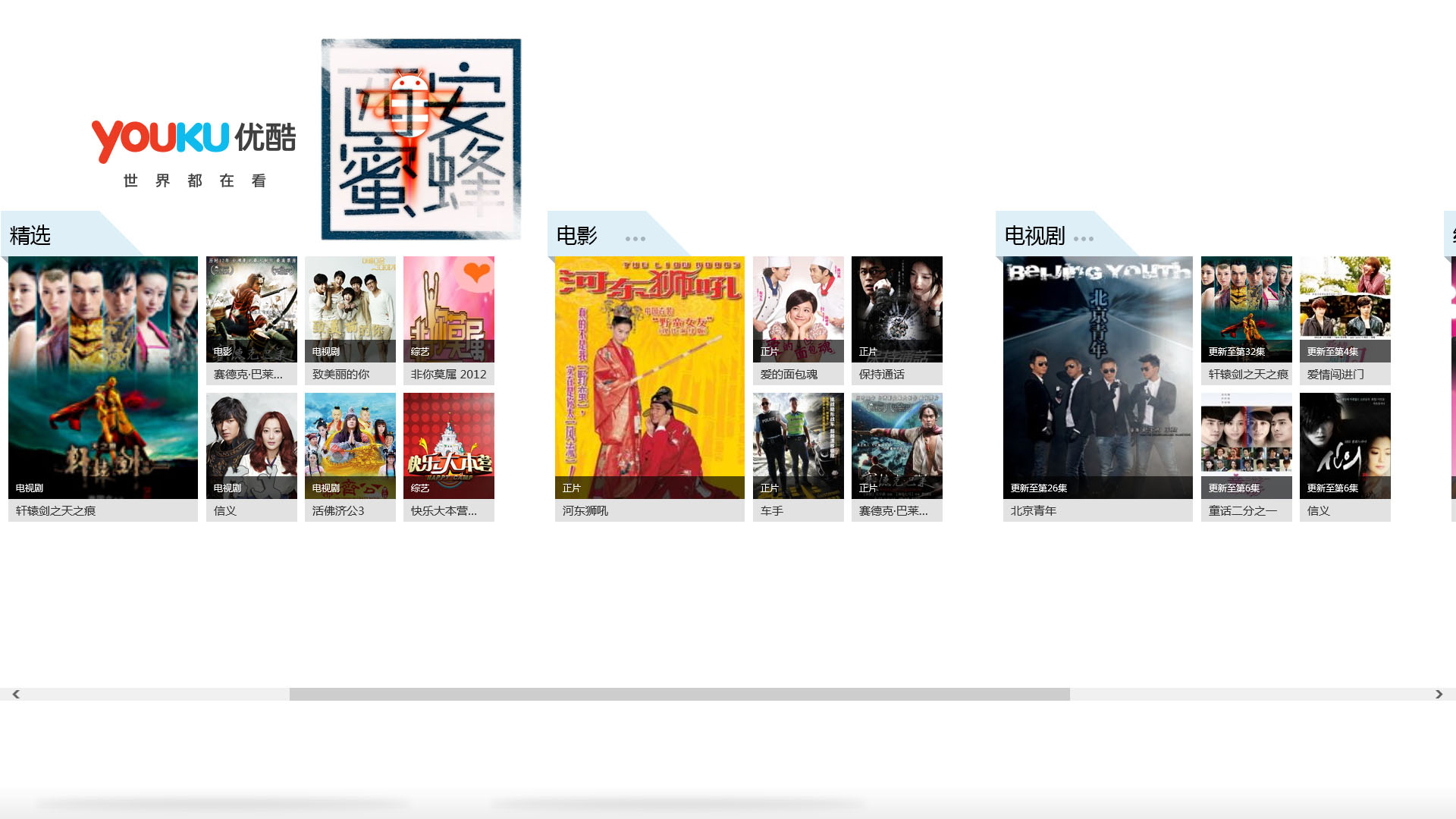The image size is (1456, 819).
Task: Open 非你莫属 2012 variety show
Action: click(449, 320)
